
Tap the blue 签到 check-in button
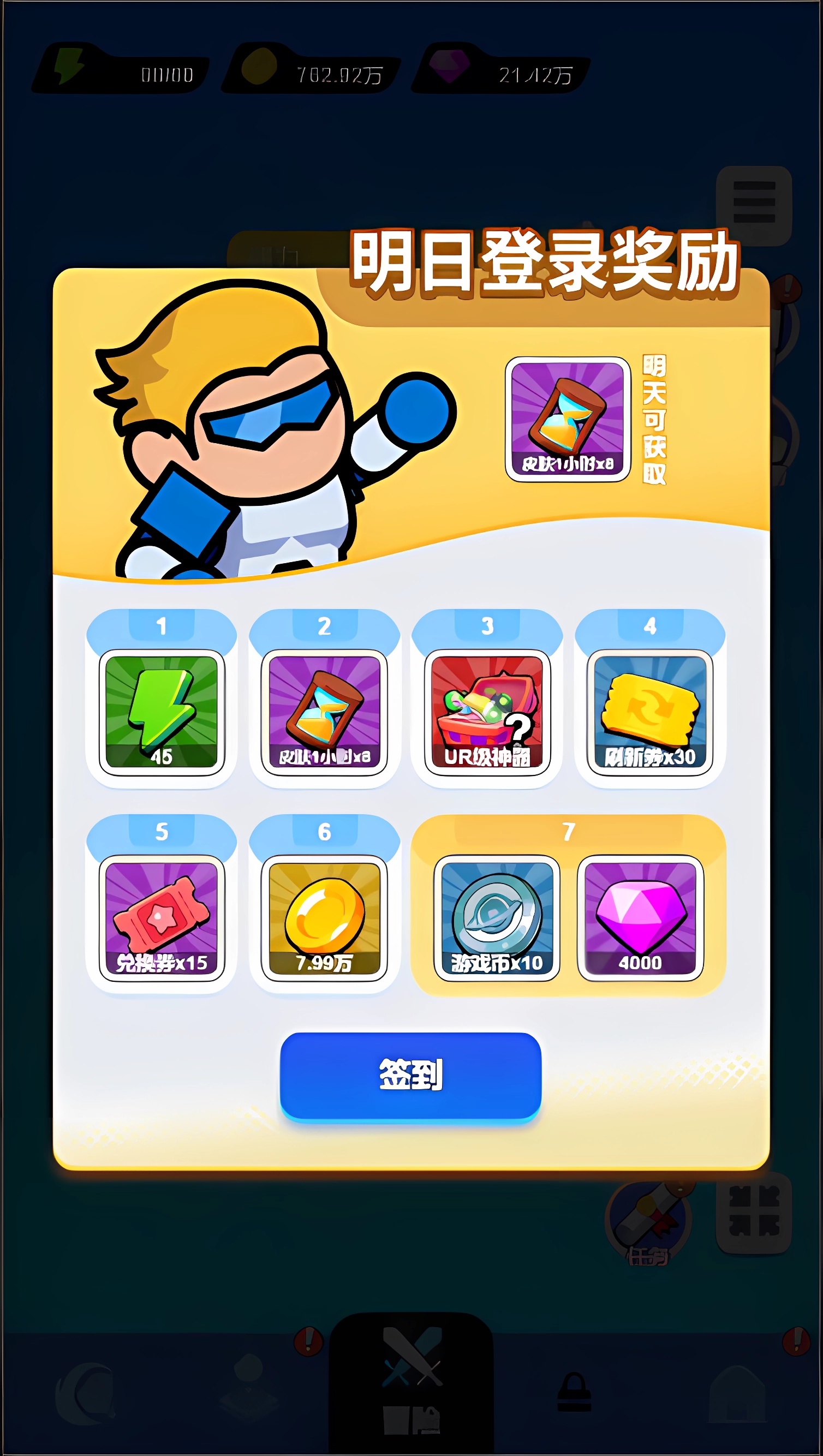coord(410,1075)
